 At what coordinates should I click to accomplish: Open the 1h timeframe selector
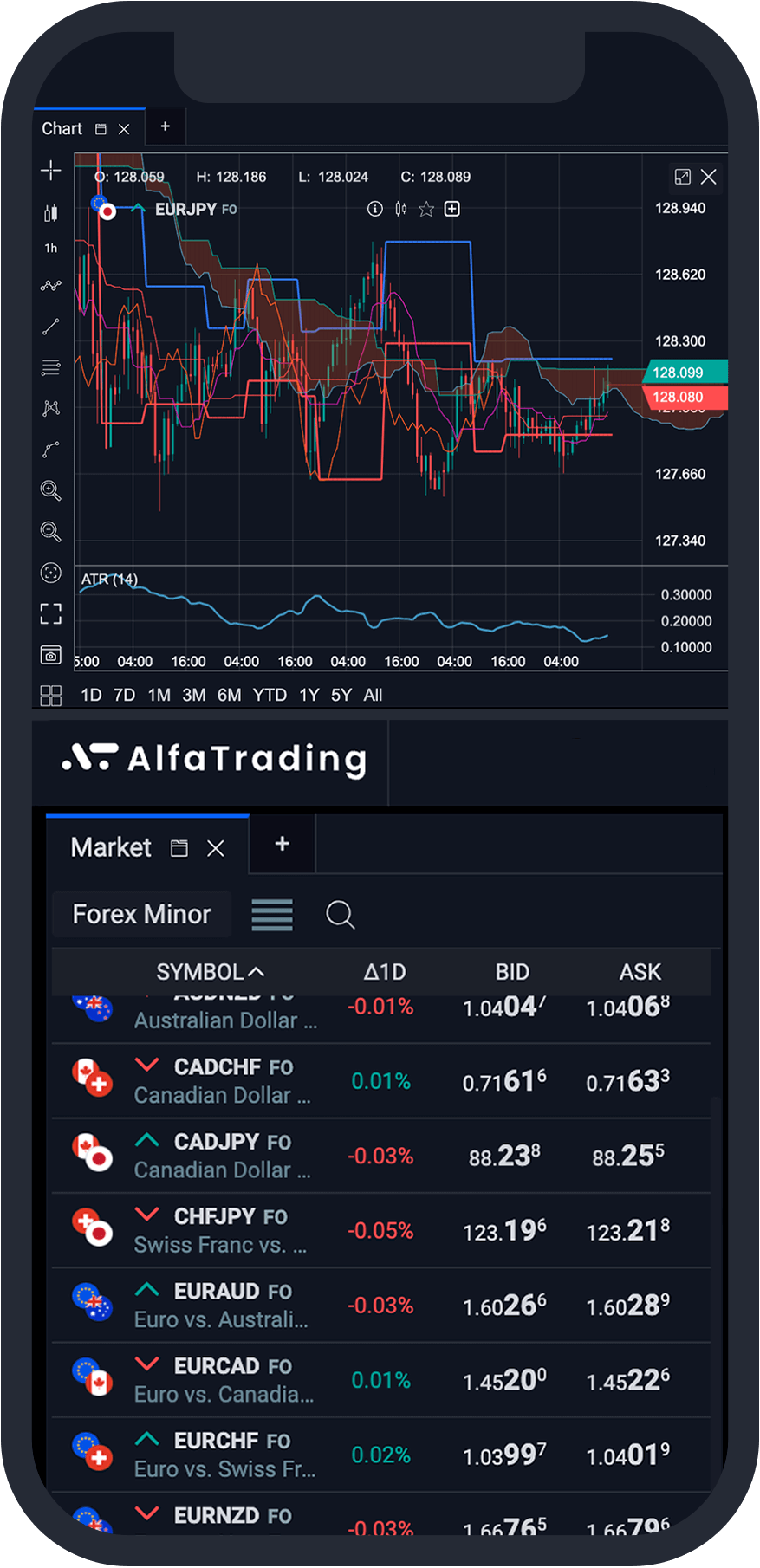click(51, 248)
